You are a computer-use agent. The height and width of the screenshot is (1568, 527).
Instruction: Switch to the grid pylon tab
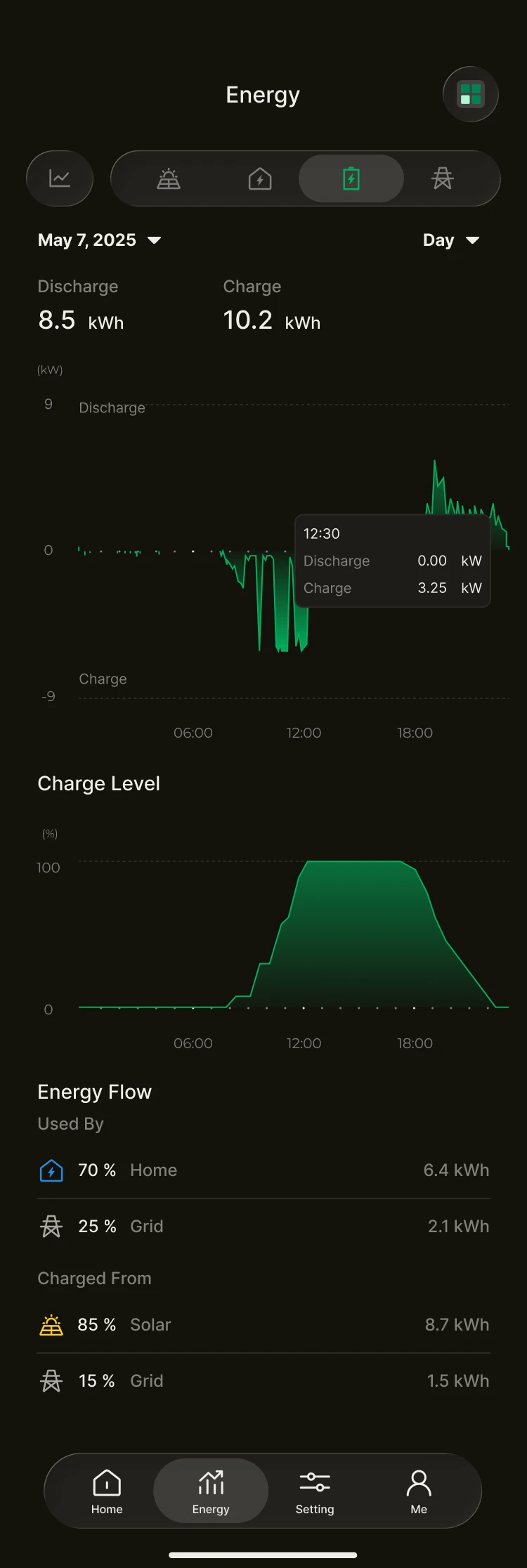(443, 178)
